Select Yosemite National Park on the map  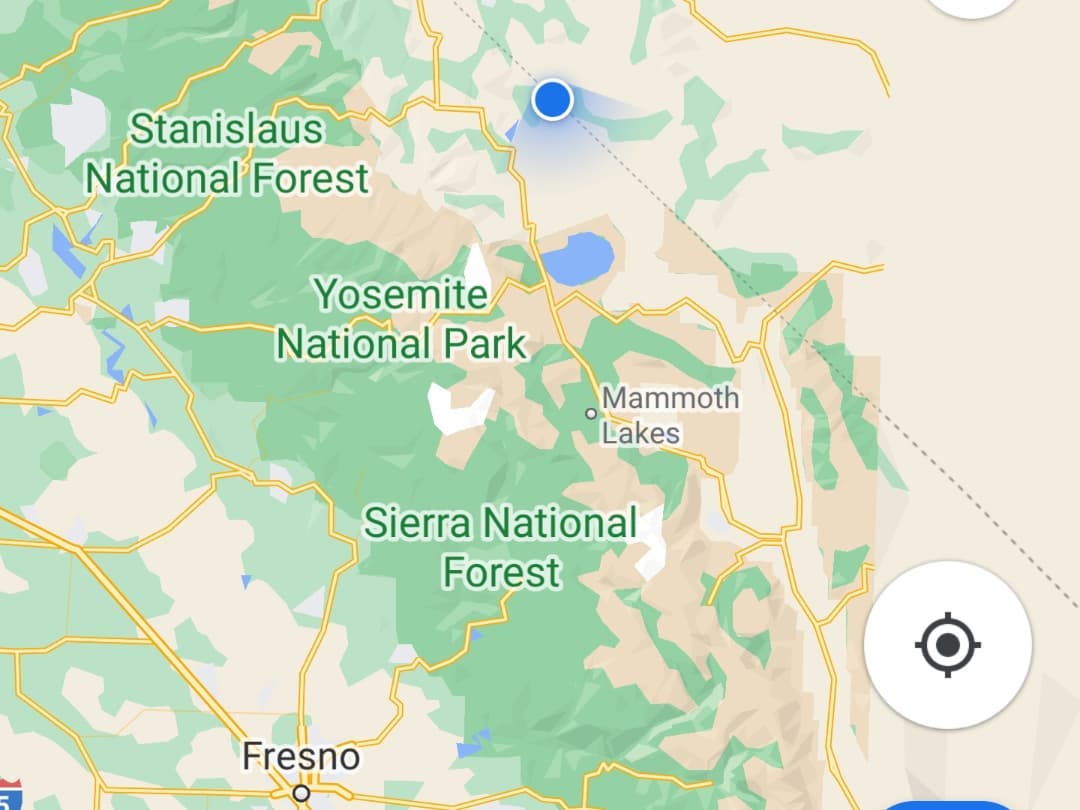click(401, 319)
